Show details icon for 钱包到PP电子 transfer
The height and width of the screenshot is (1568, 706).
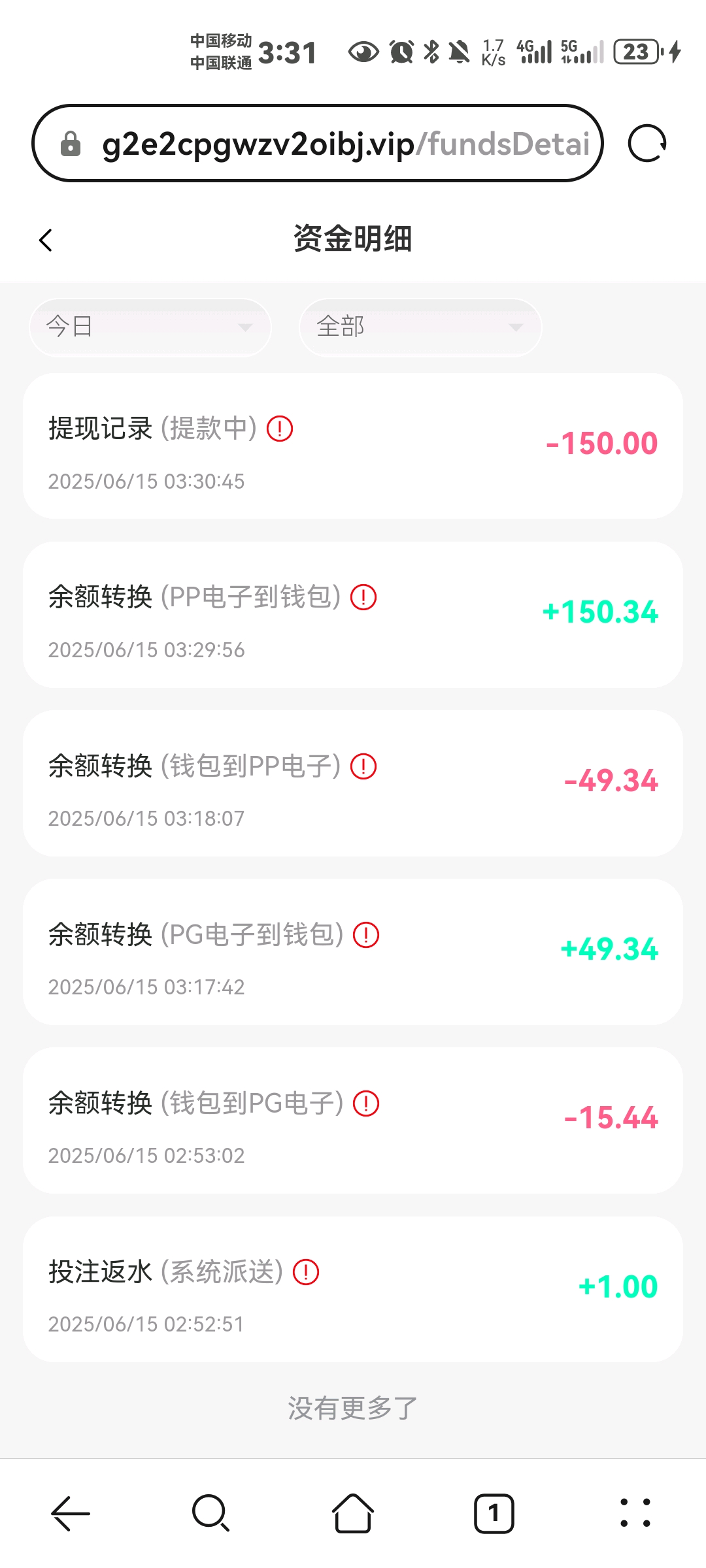pos(363,766)
